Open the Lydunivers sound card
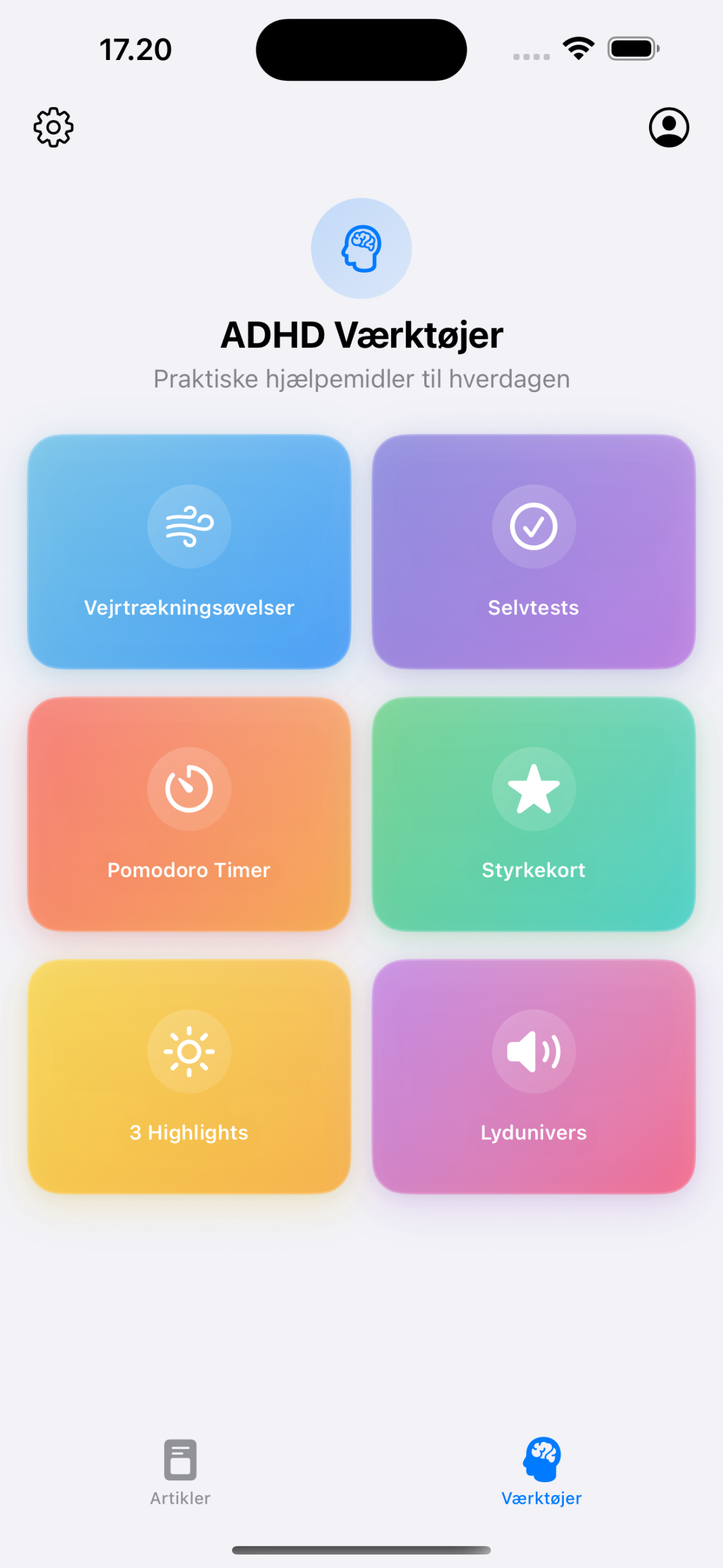Screen dimensions: 723x1568 [x=533, y=1076]
